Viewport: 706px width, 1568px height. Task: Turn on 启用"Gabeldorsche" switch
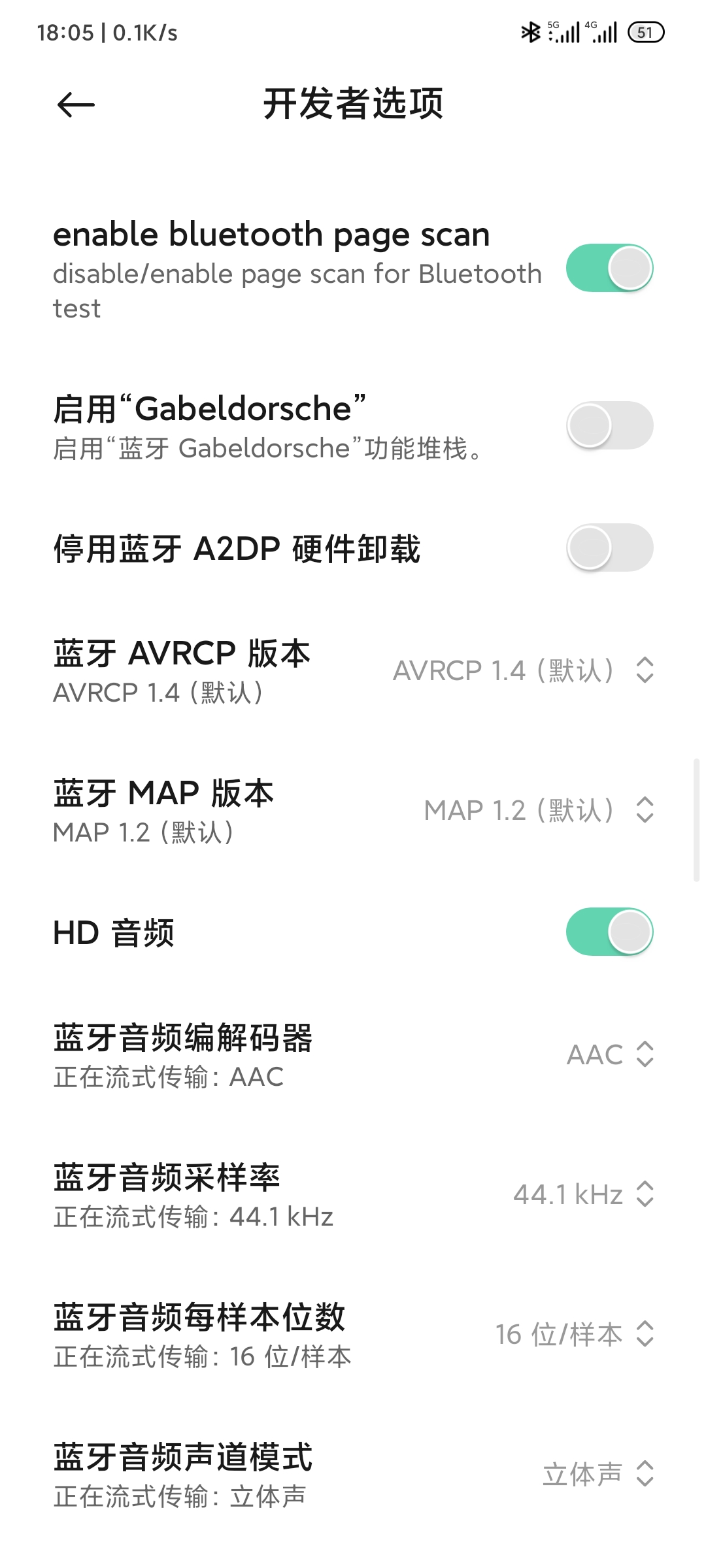(609, 425)
